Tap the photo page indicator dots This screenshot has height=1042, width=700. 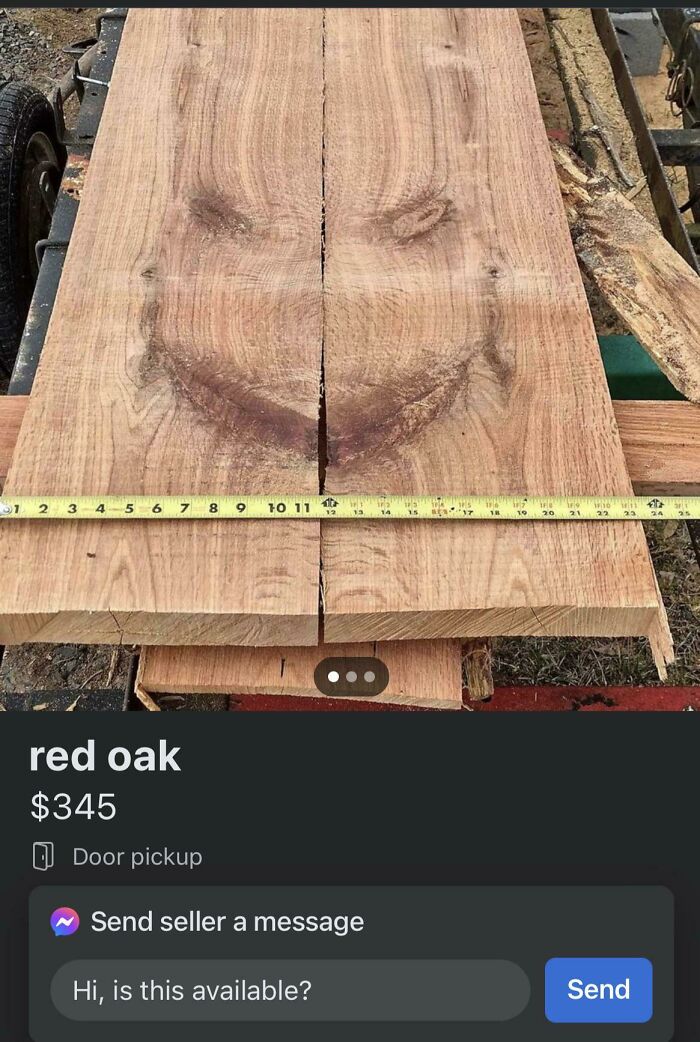351,677
